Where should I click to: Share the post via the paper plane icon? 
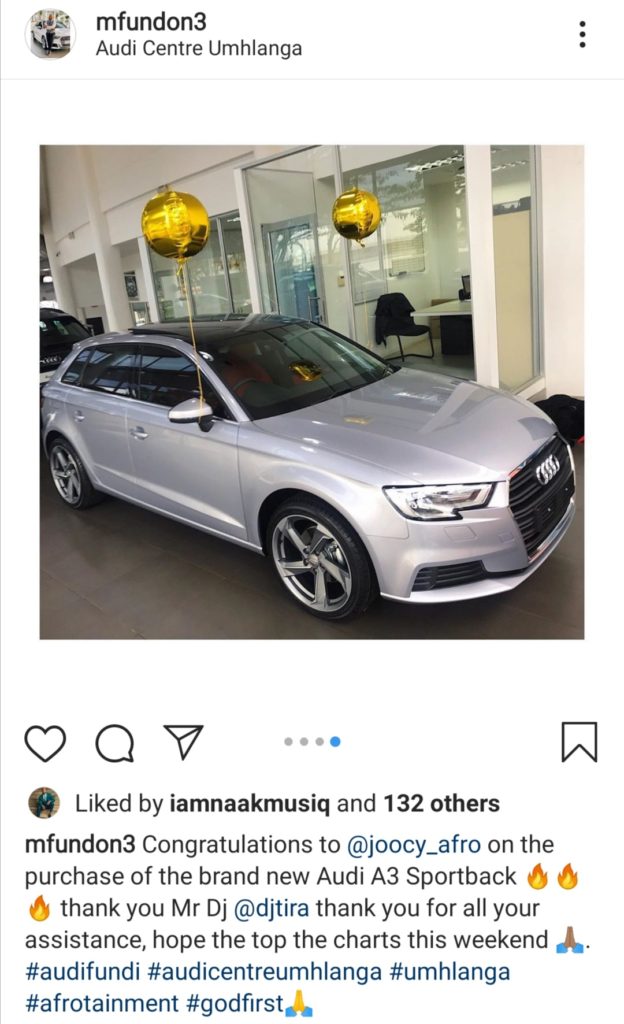[x=184, y=741]
